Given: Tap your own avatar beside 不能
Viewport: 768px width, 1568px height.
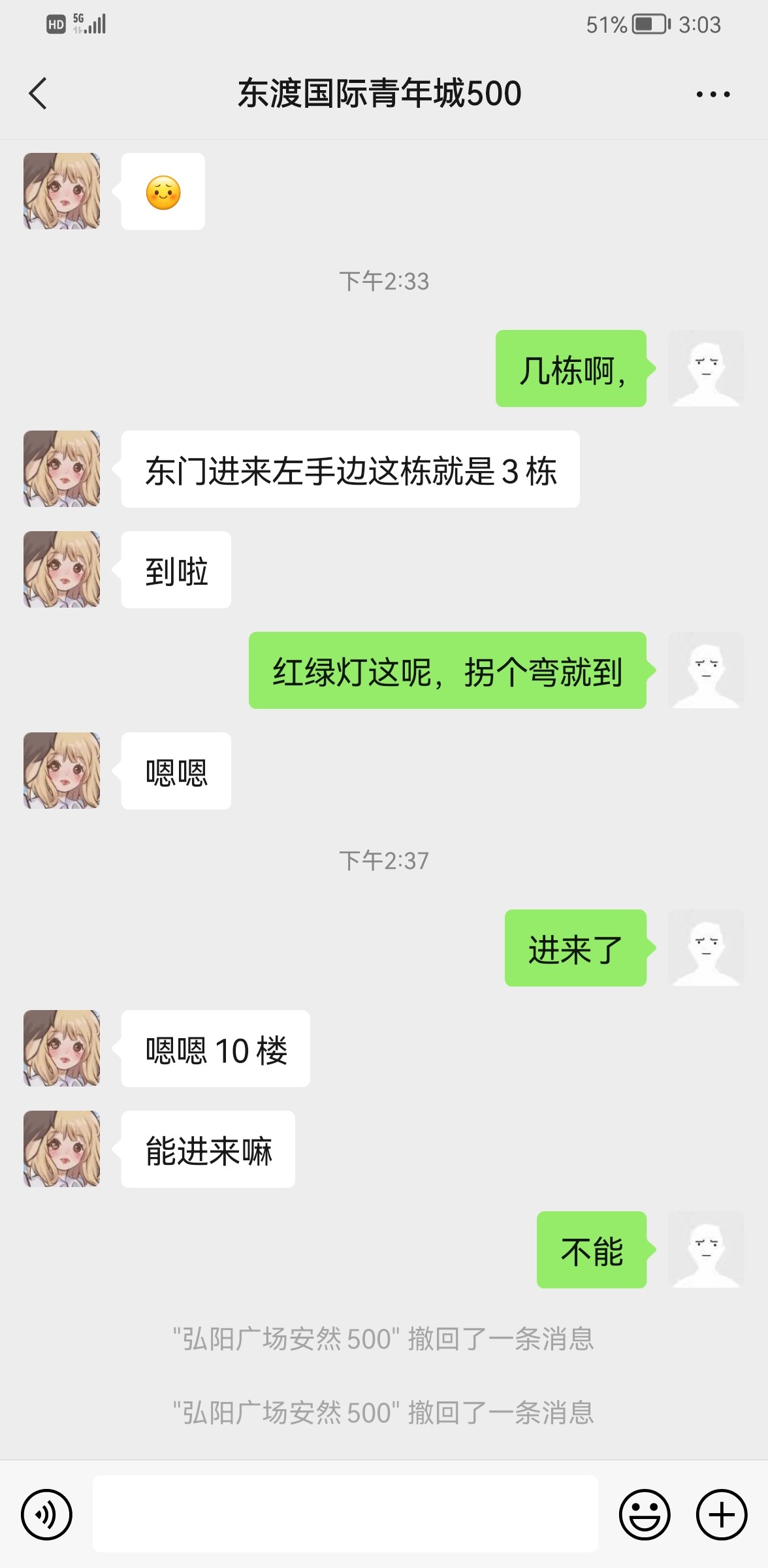Looking at the screenshot, I should tap(706, 1249).
